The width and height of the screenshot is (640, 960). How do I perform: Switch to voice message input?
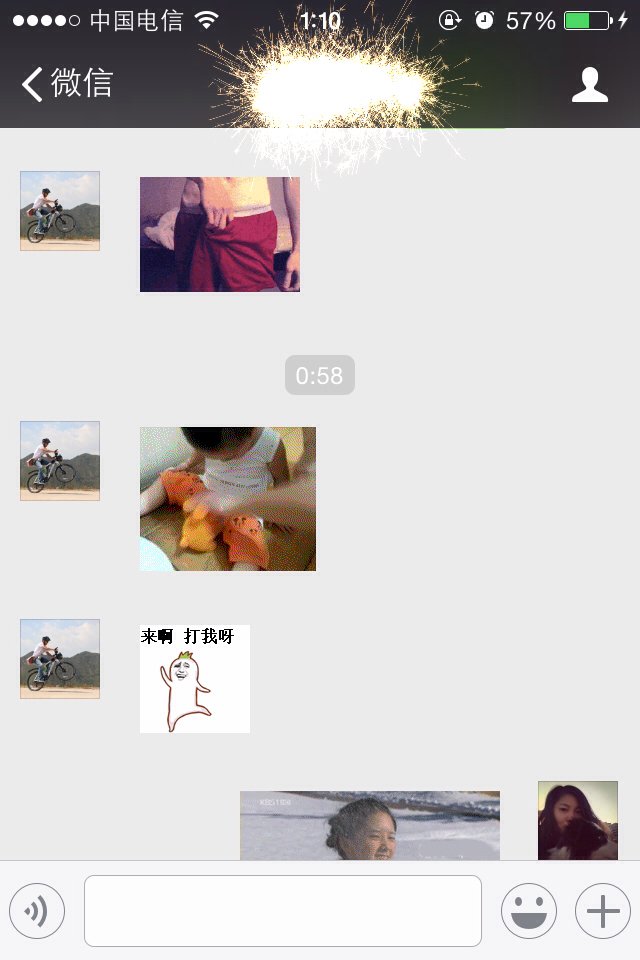pyautogui.click(x=37, y=911)
